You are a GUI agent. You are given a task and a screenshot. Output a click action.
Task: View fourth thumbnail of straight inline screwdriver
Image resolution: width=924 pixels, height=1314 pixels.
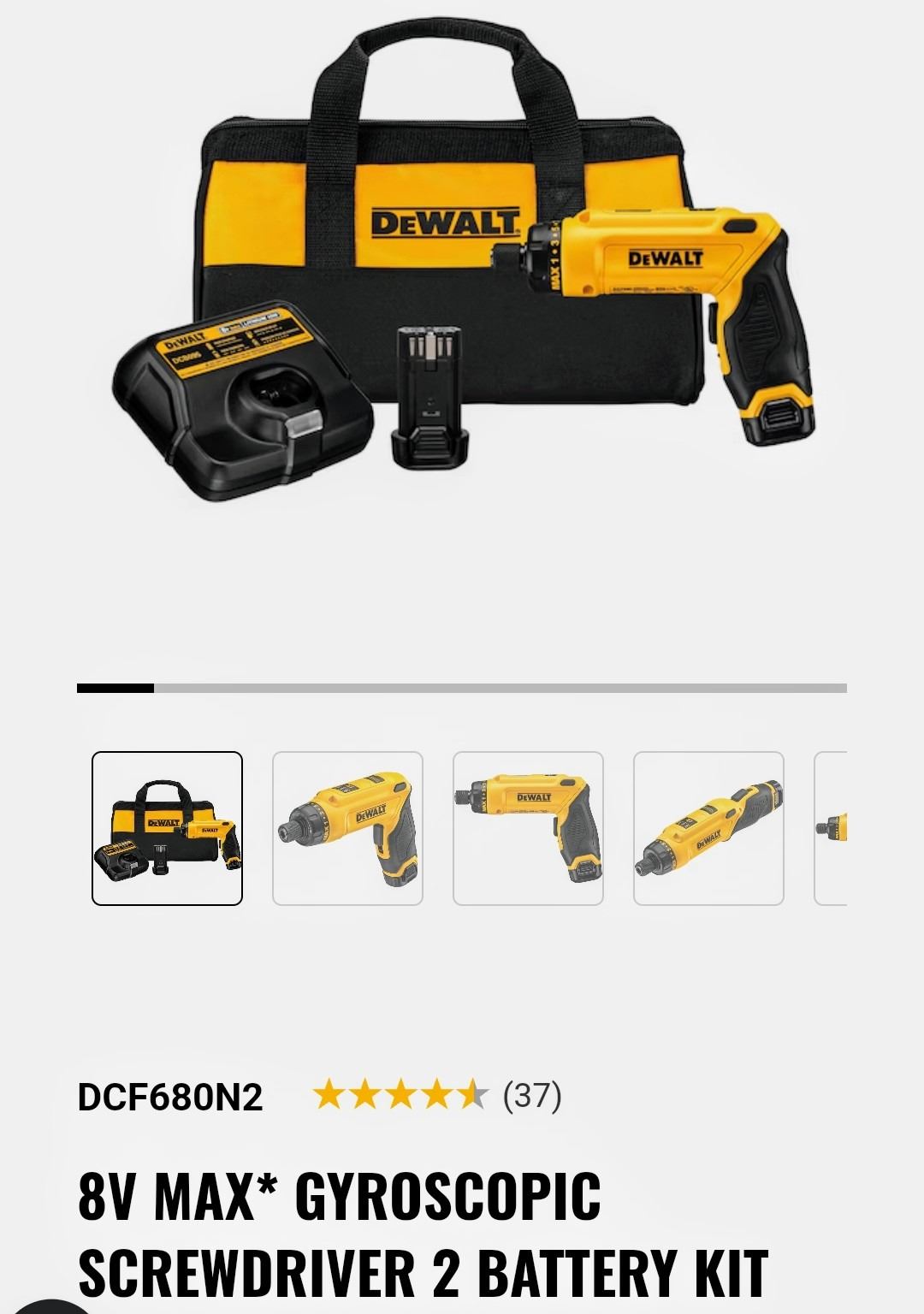click(x=708, y=828)
